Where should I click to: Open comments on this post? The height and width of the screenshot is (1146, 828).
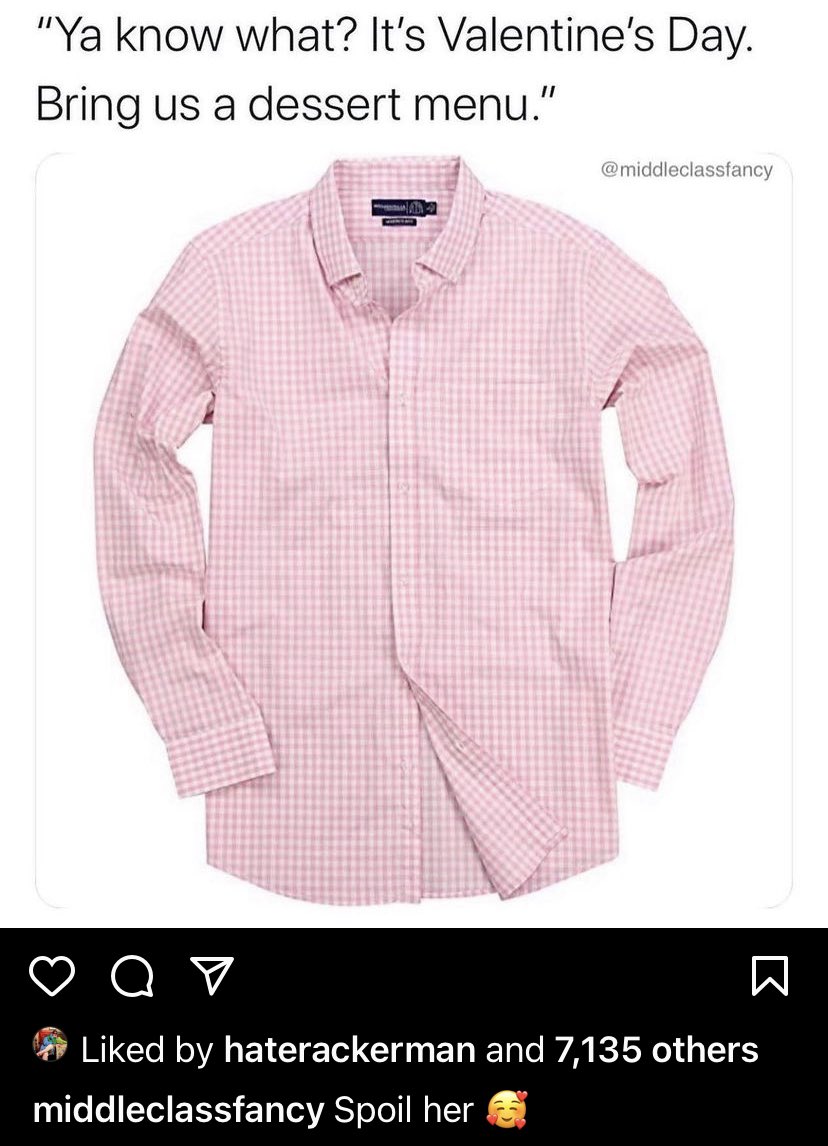tap(135, 977)
